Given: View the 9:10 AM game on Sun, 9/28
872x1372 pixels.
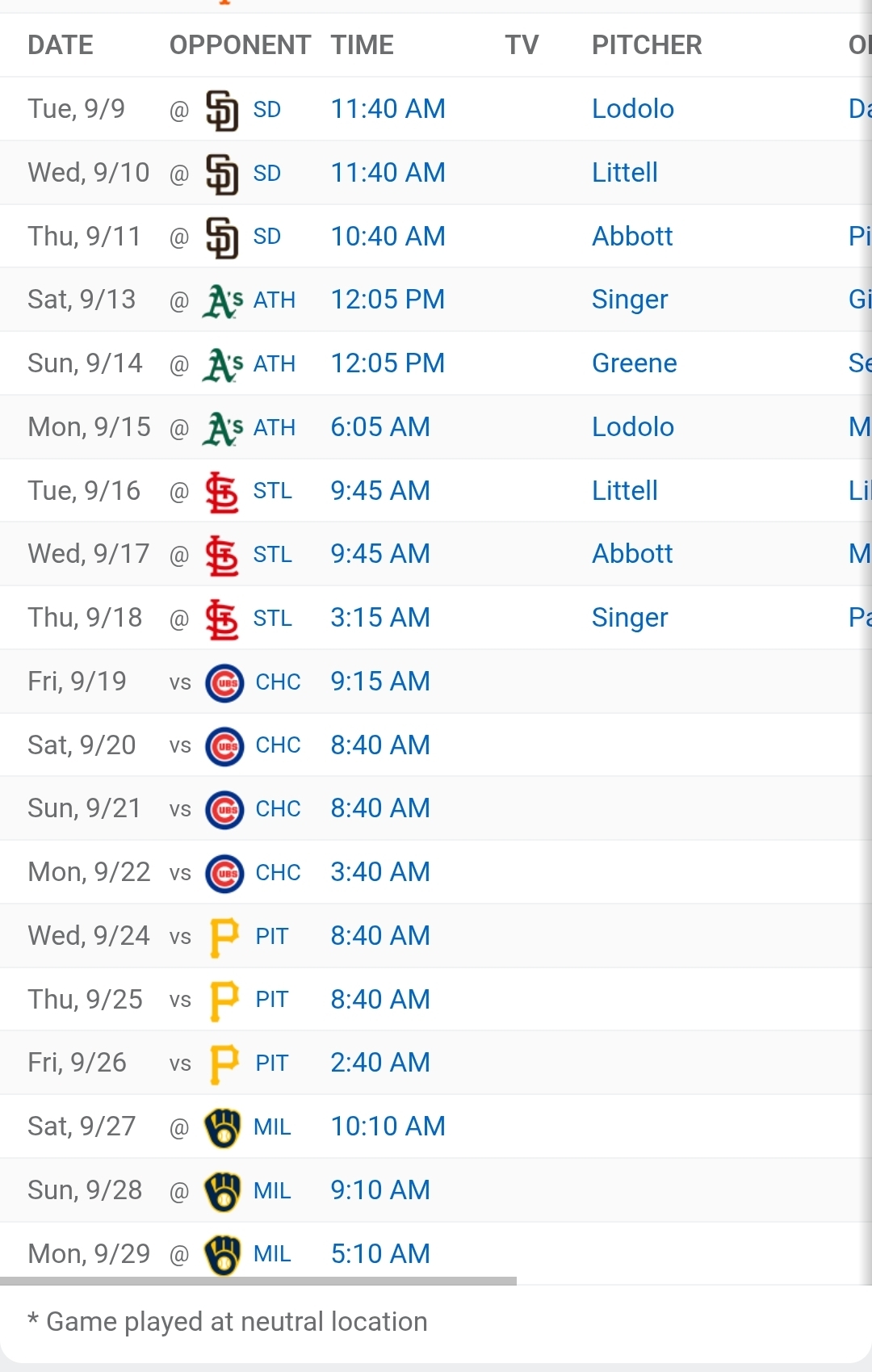Looking at the screenshot, I should 379,1190.
